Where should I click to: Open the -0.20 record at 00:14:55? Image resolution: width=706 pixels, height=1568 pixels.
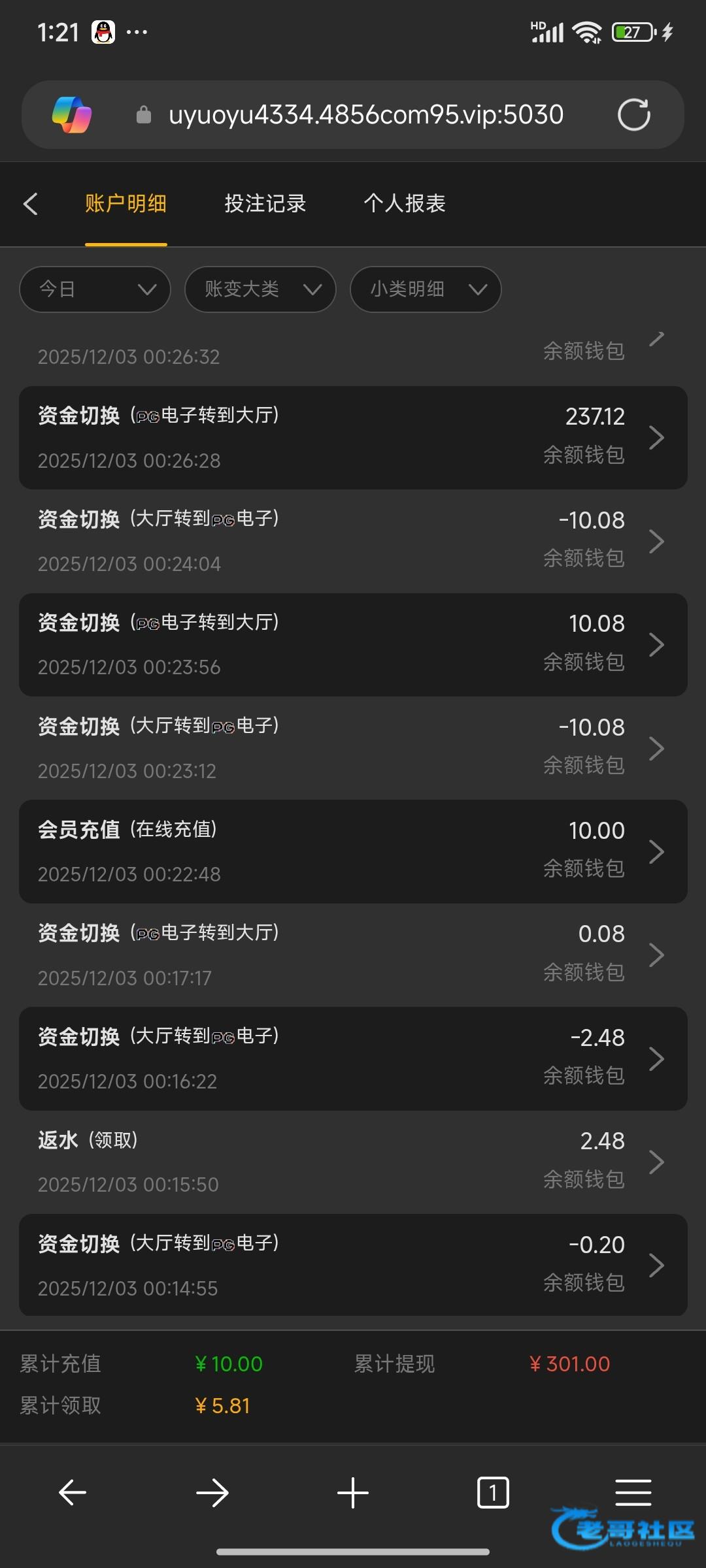pos(353,1266)
